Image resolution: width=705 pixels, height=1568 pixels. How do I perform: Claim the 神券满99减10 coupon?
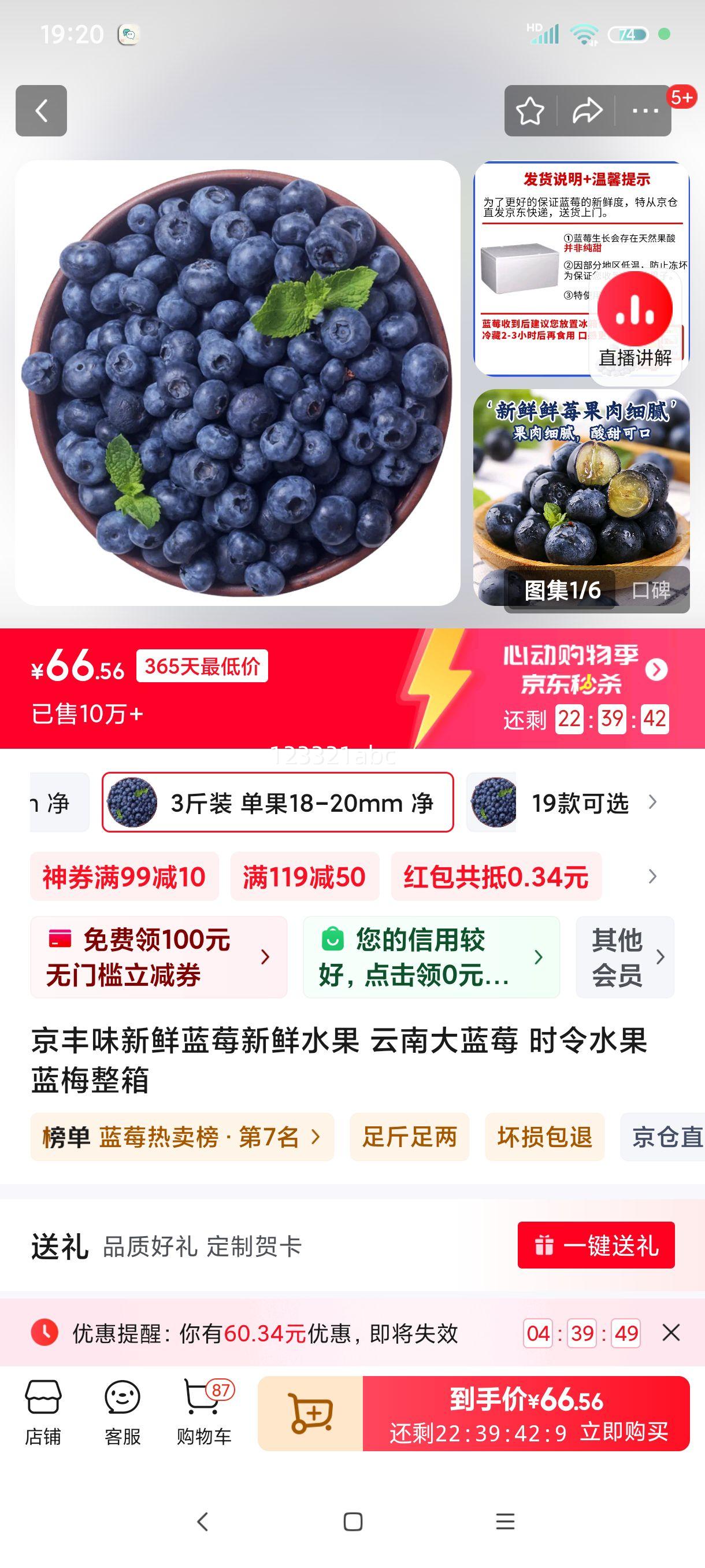pyautogui.click(x=124, y=877)
